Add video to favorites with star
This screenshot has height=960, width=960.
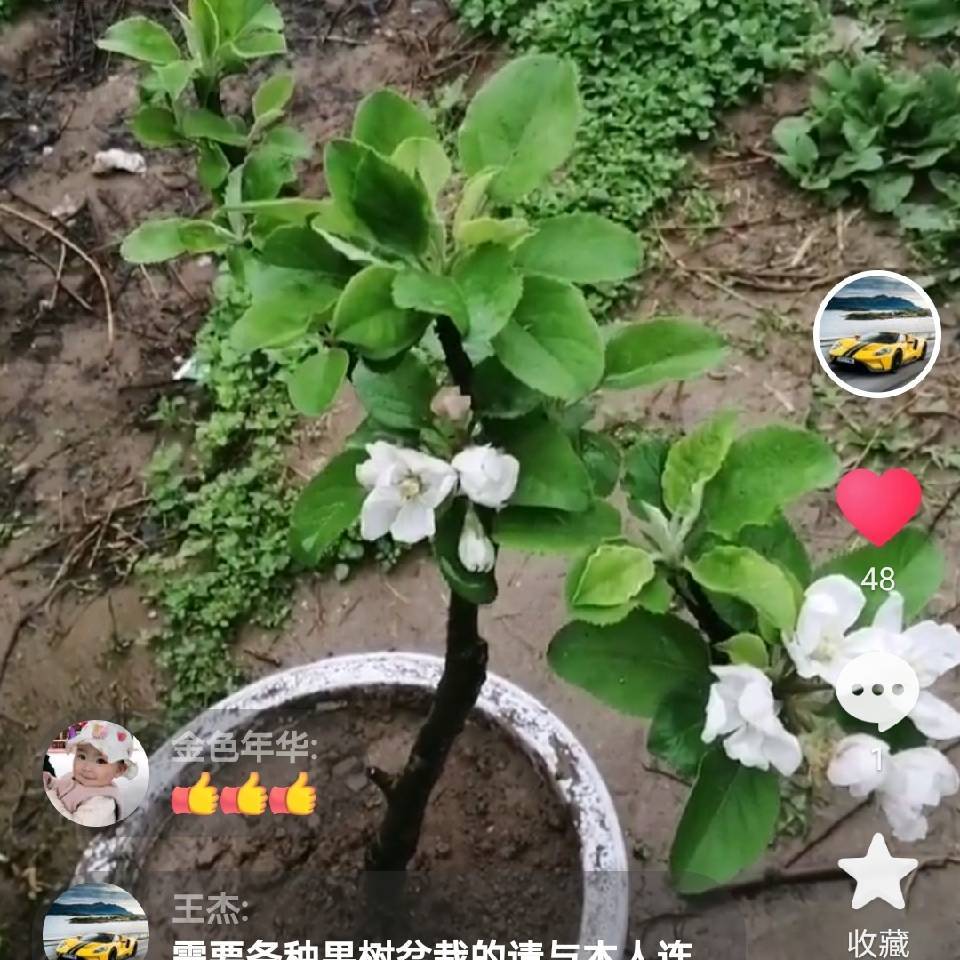point(877,872)
